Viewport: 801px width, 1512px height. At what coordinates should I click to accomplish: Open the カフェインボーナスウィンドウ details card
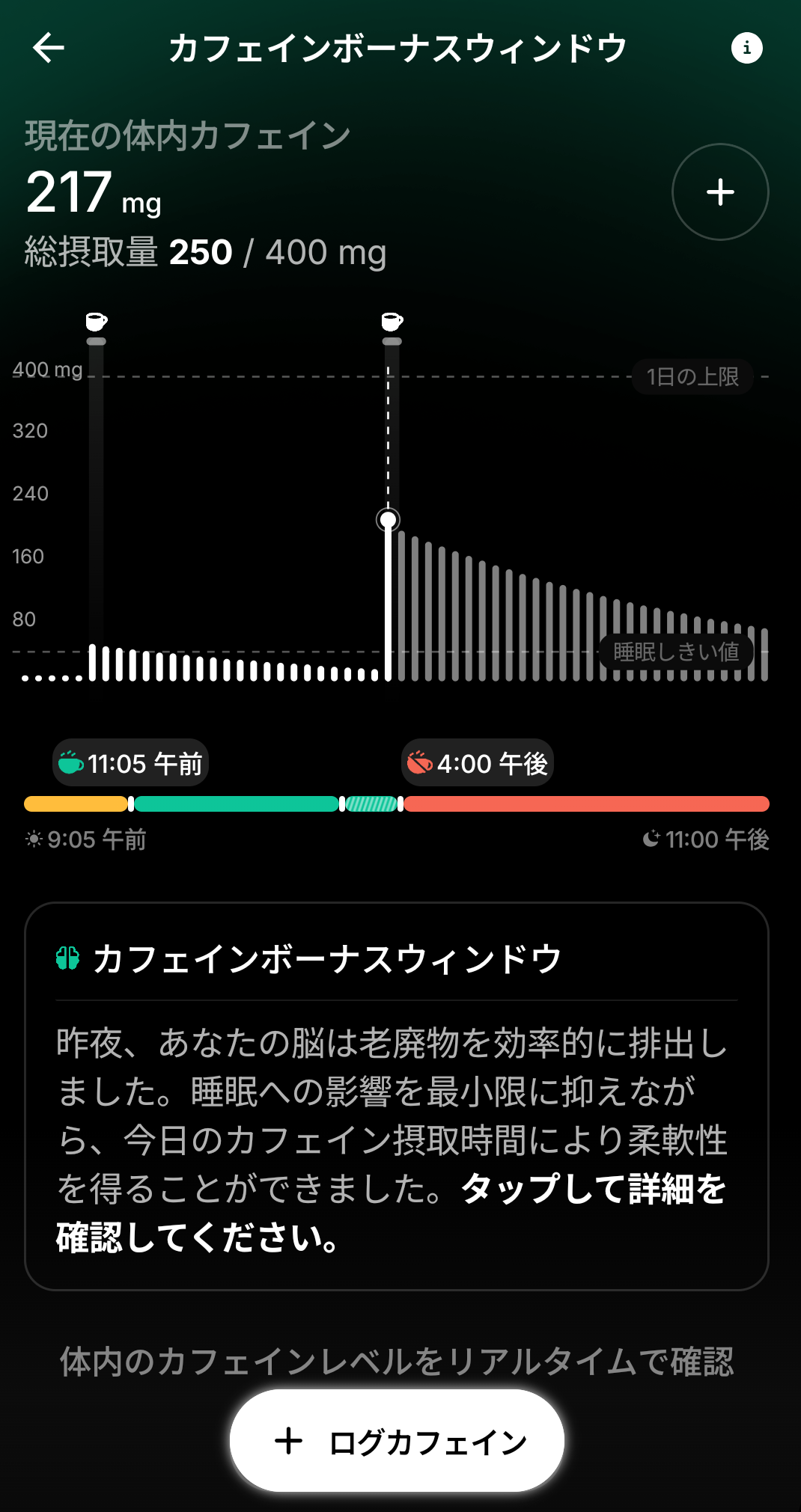coord(397,1096)
